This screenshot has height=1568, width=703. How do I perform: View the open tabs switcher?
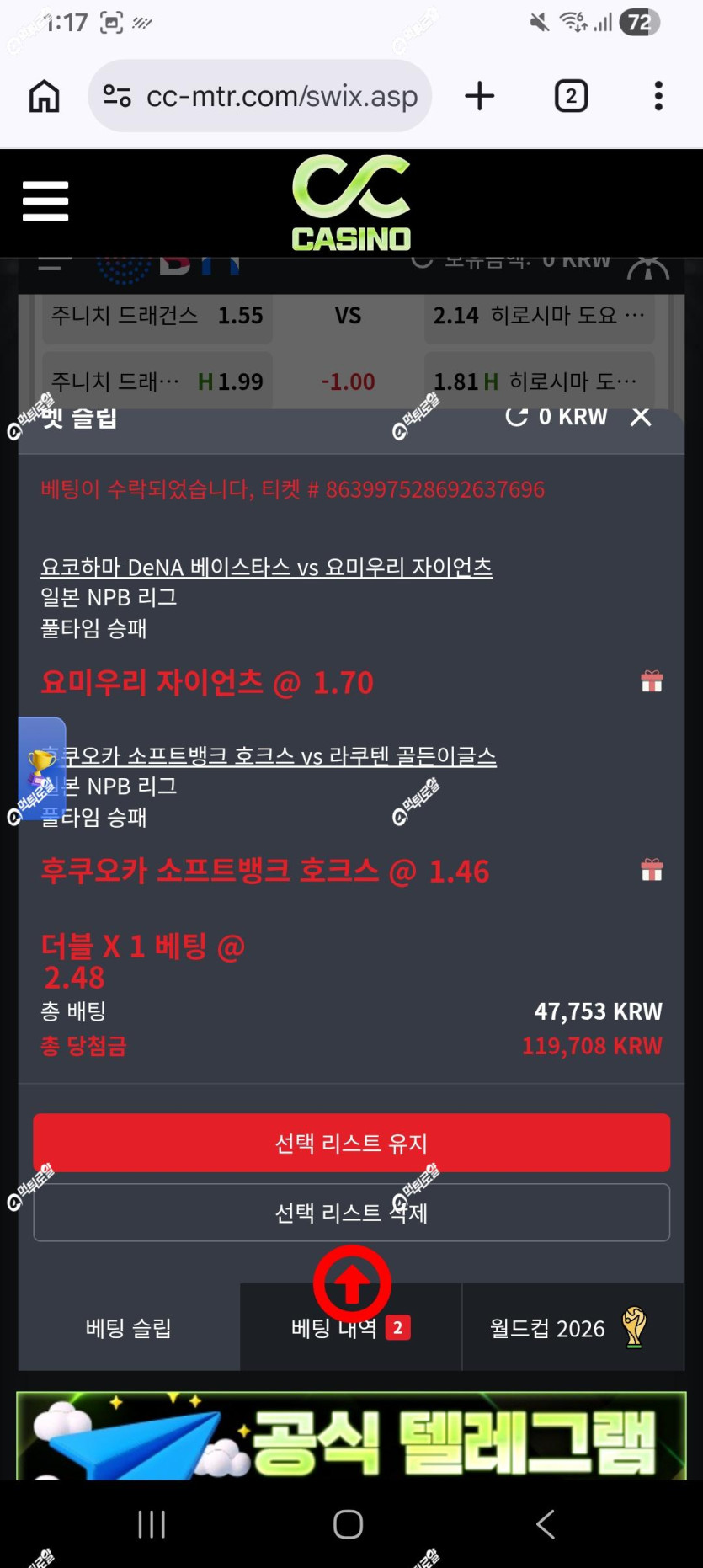571,96
